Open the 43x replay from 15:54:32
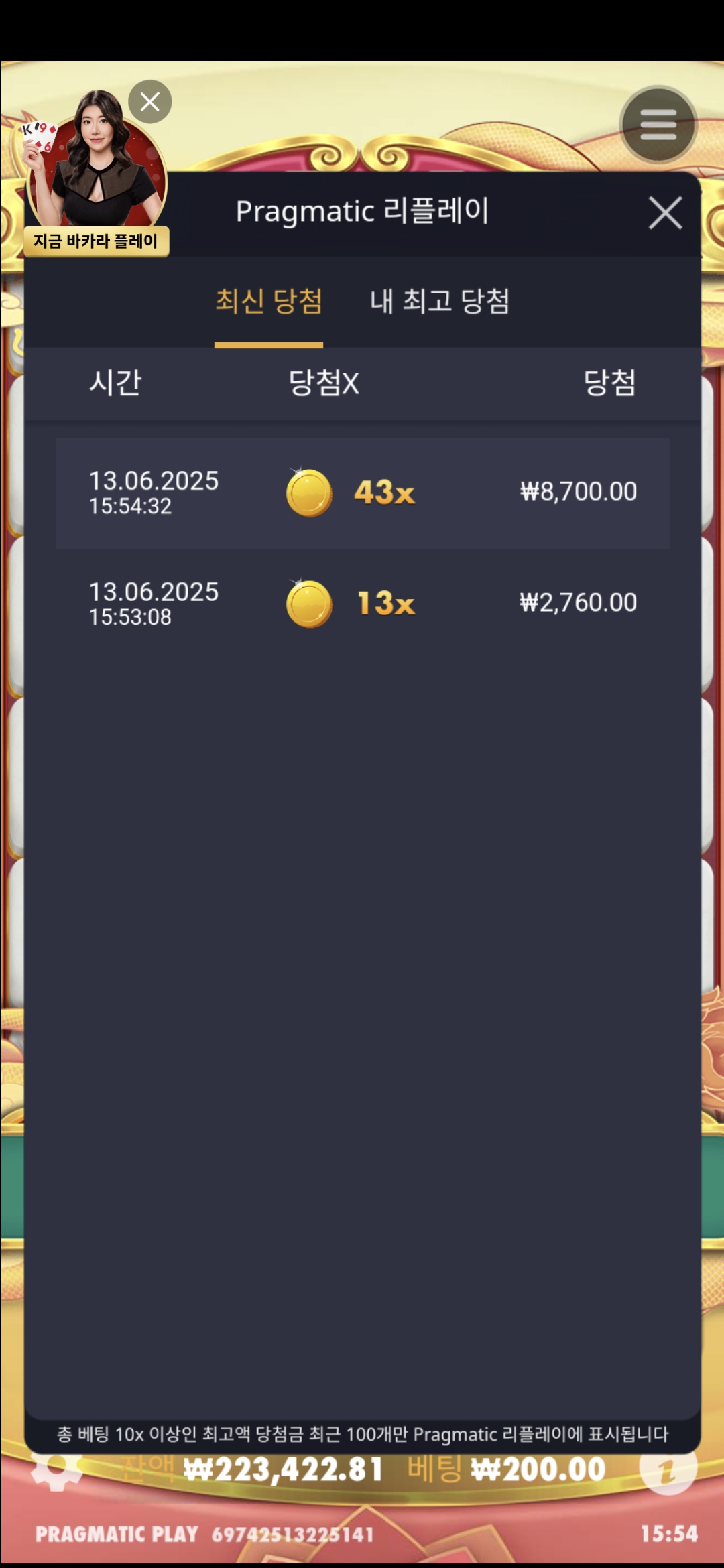The image size is (724, 1568). coord(362,493)
